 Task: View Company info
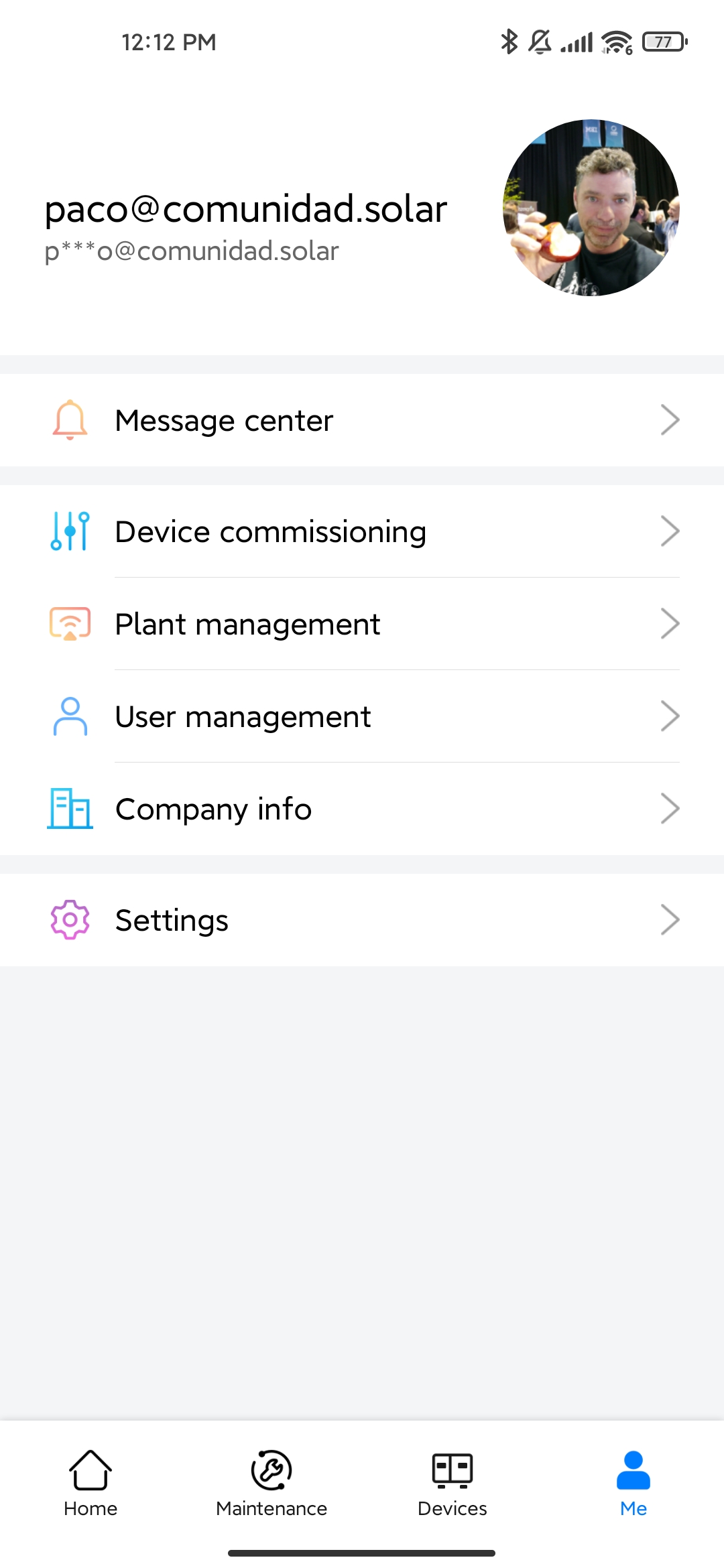click(362, 809)
